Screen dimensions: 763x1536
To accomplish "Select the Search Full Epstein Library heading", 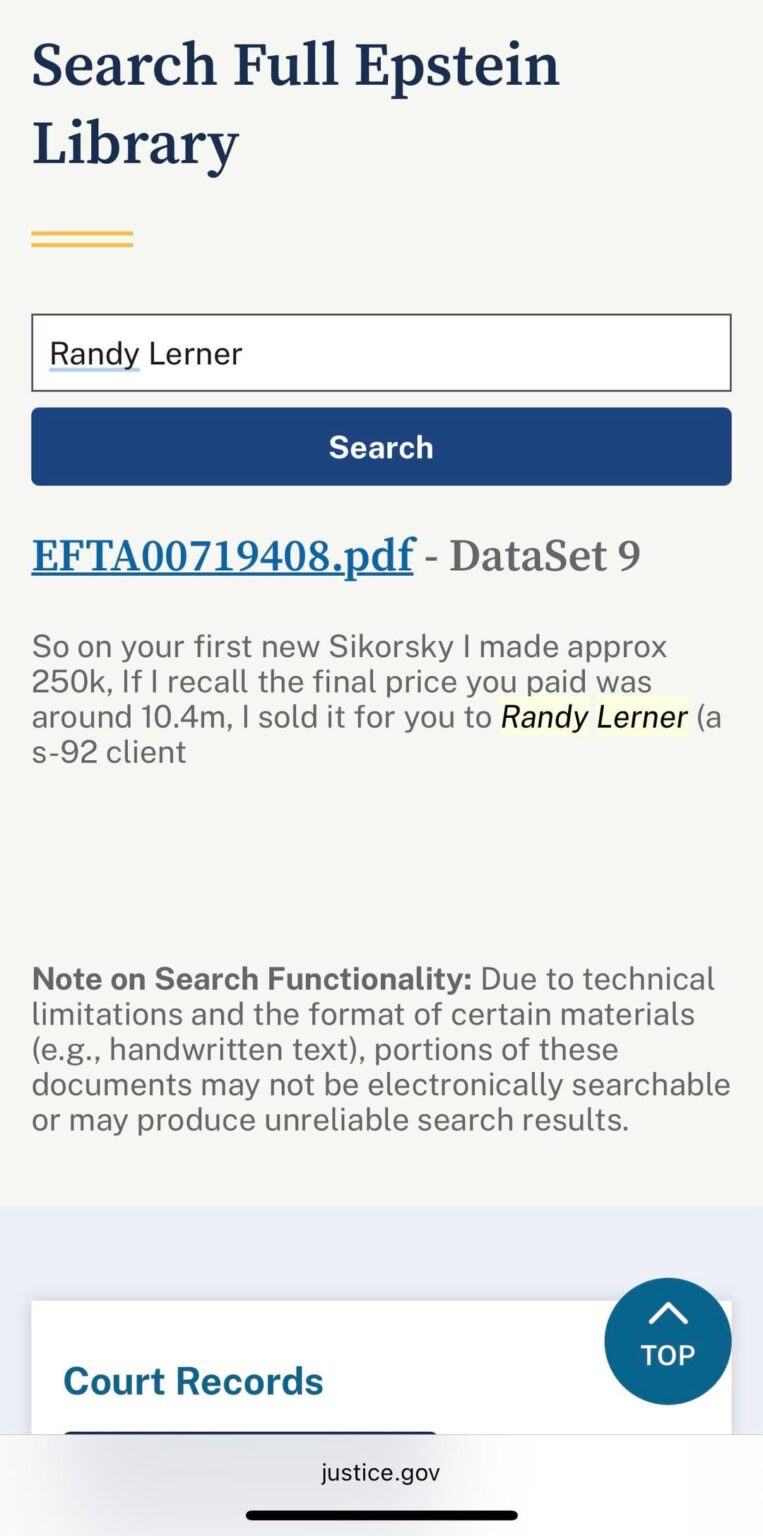I will [295, 104].
